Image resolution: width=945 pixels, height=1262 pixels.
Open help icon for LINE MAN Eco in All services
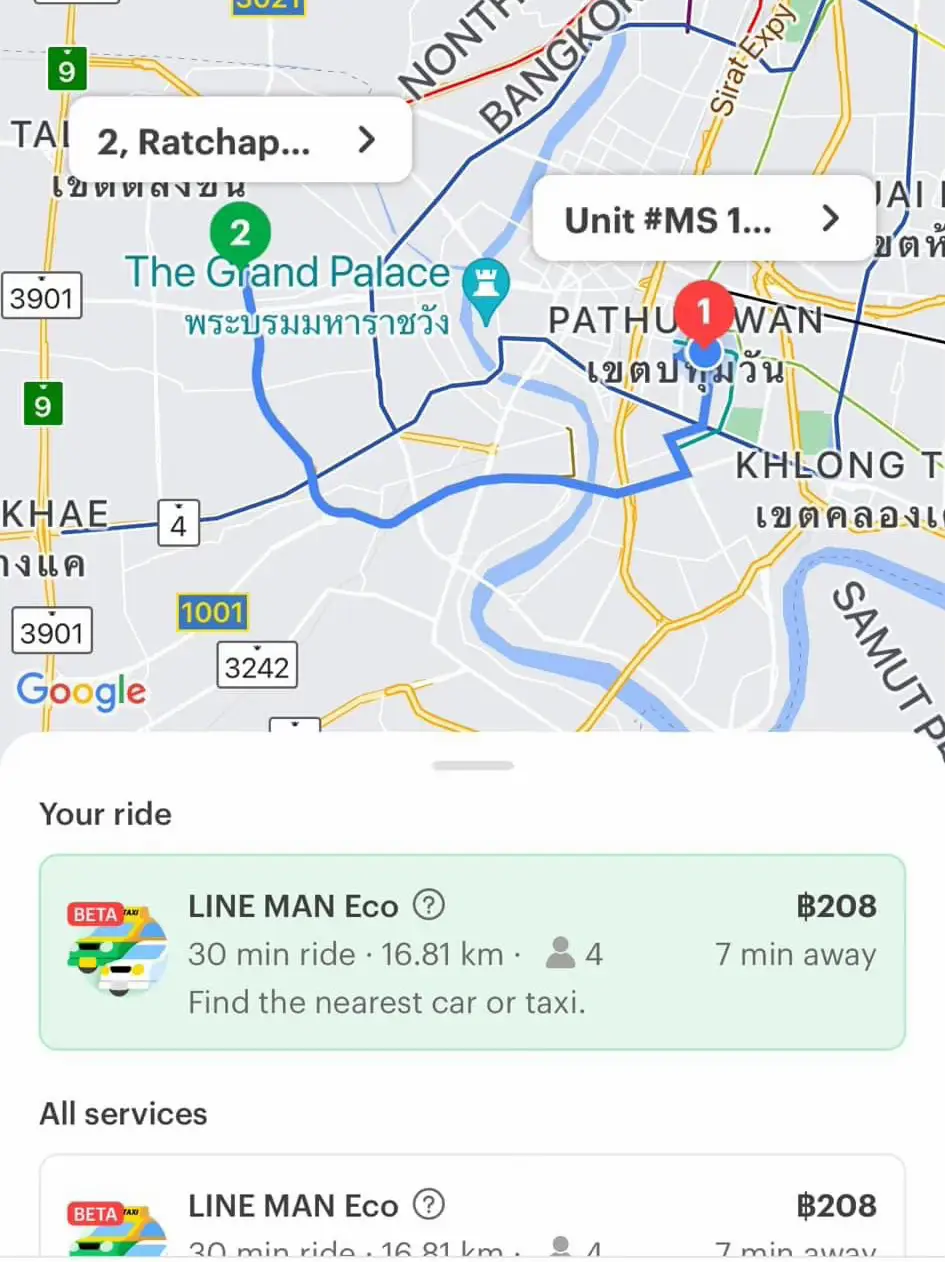[429, 1205]
